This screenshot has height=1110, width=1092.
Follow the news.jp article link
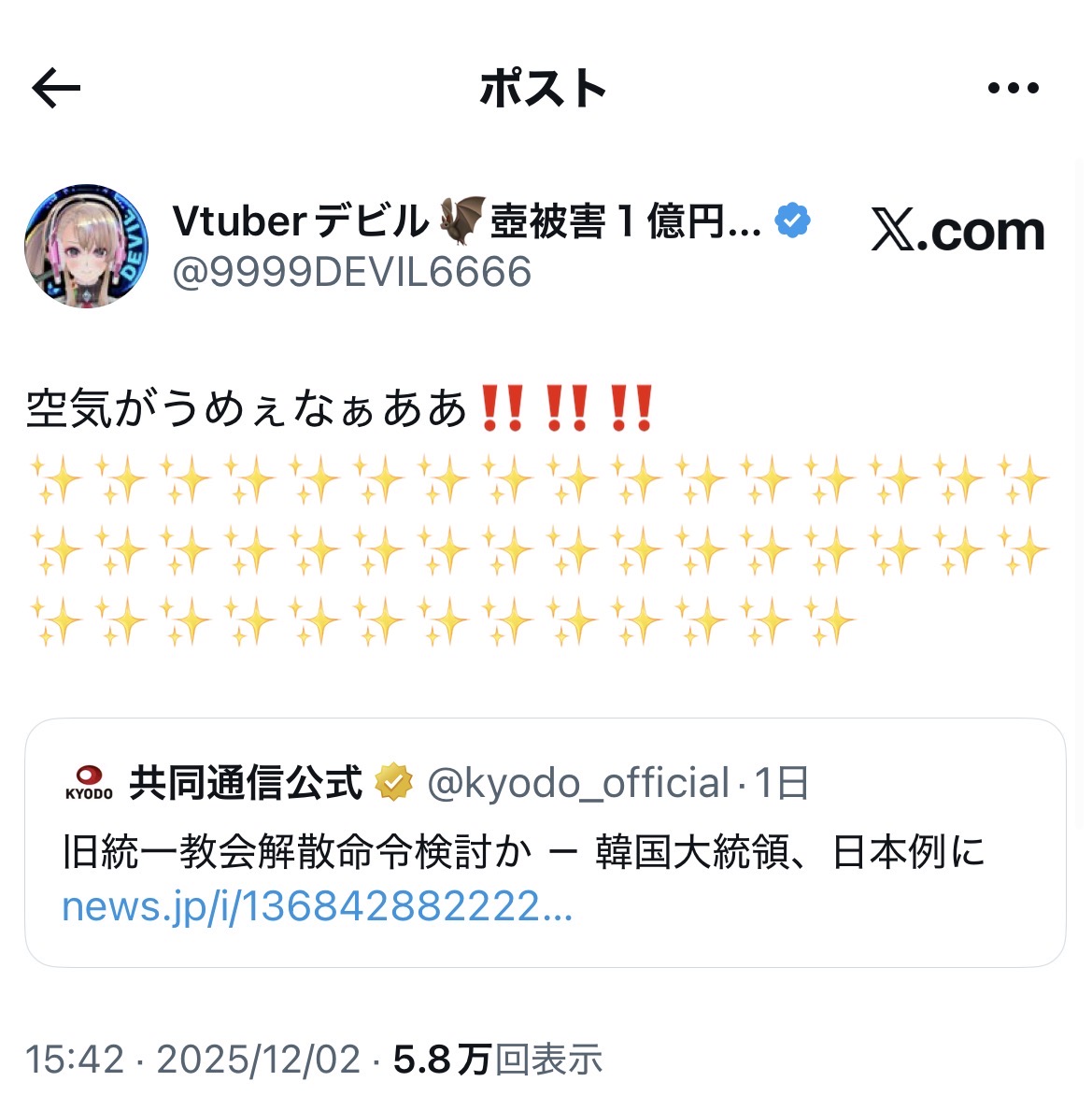pyautogui.click(x=318, y=907)
